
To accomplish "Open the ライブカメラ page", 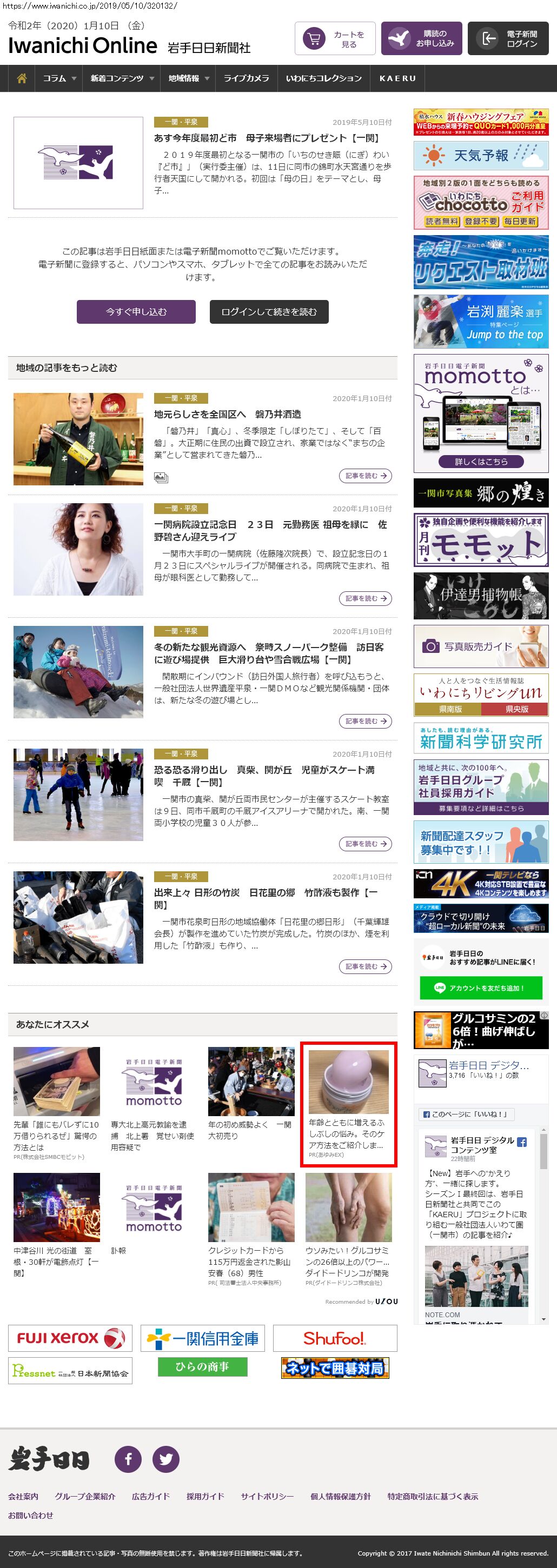I will (x=246, y=78).
